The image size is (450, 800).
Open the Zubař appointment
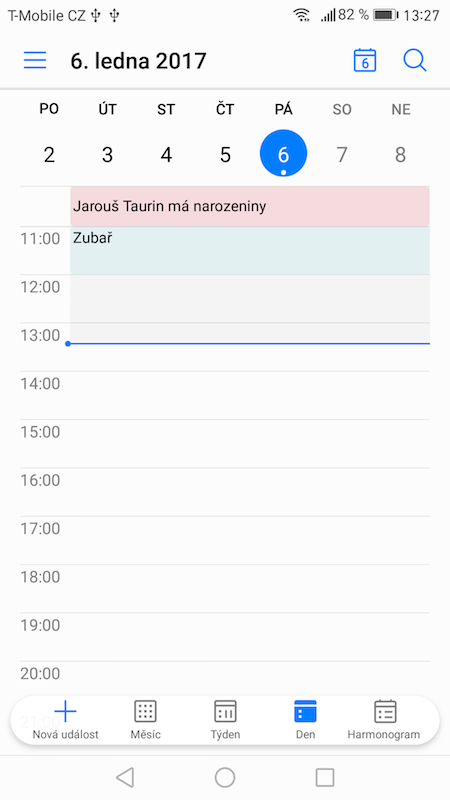pos(250,251)
